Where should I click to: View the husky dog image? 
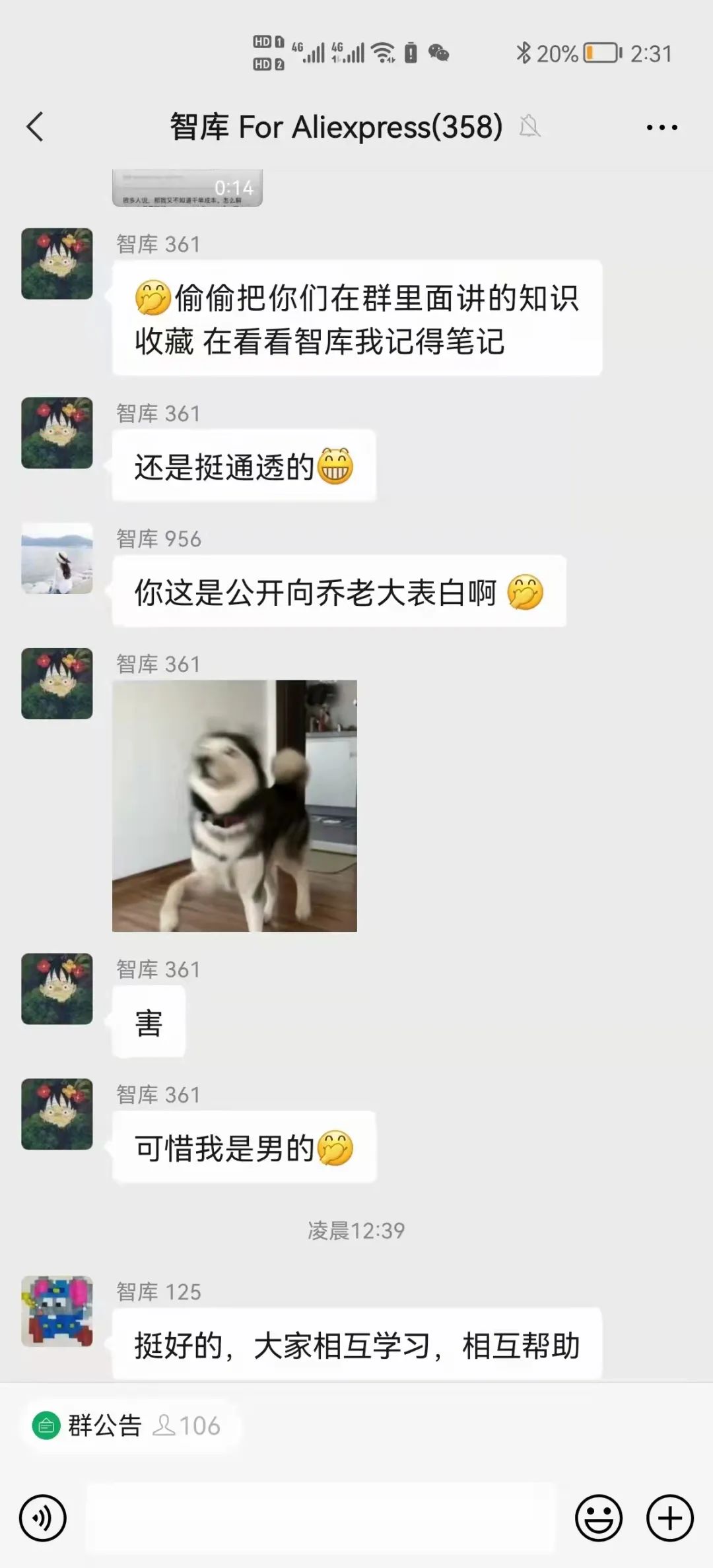[x=234, y=806]
